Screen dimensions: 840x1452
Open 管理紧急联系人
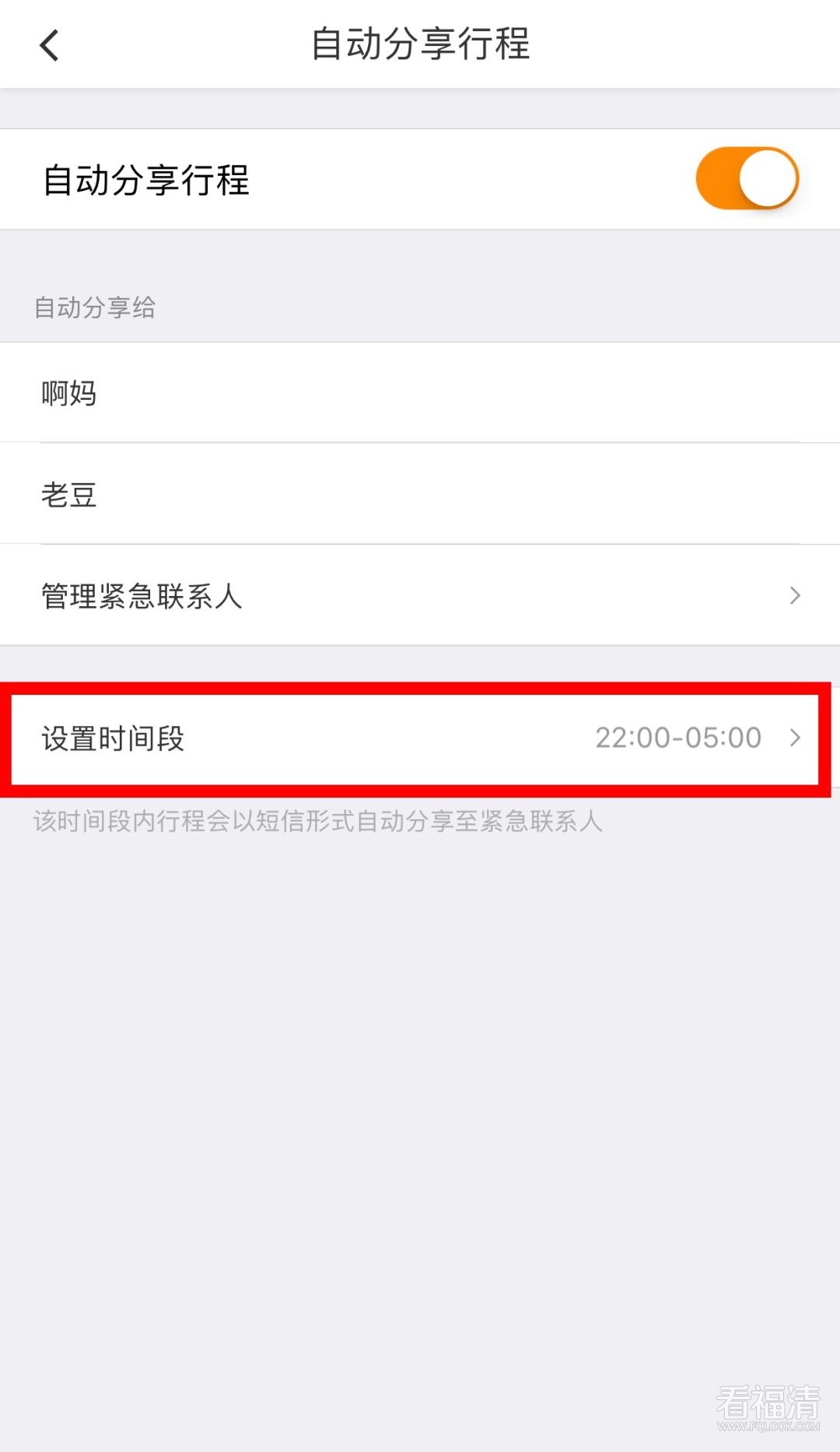coord(420,596)
